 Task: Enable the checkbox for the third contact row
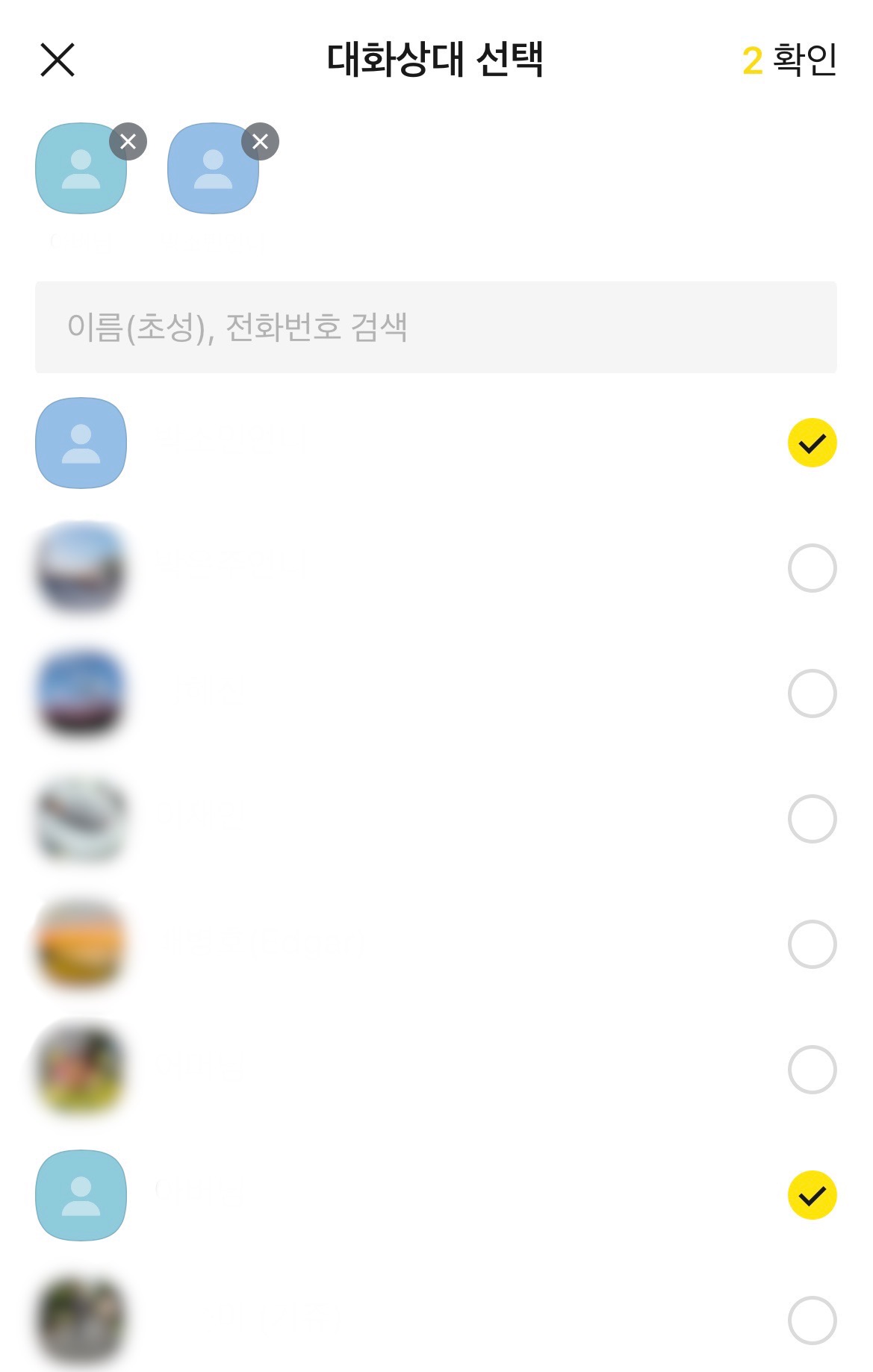pos(813,694)
